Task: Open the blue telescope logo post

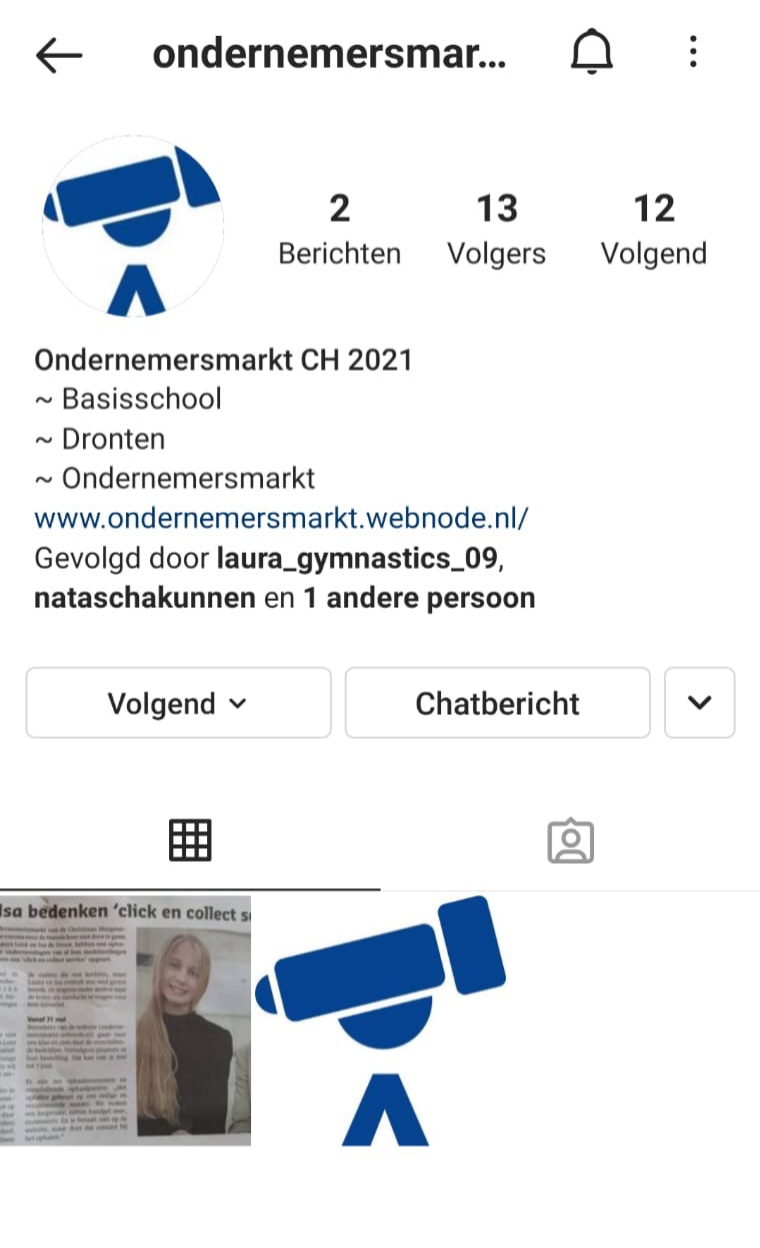Action: [380, 1020]
